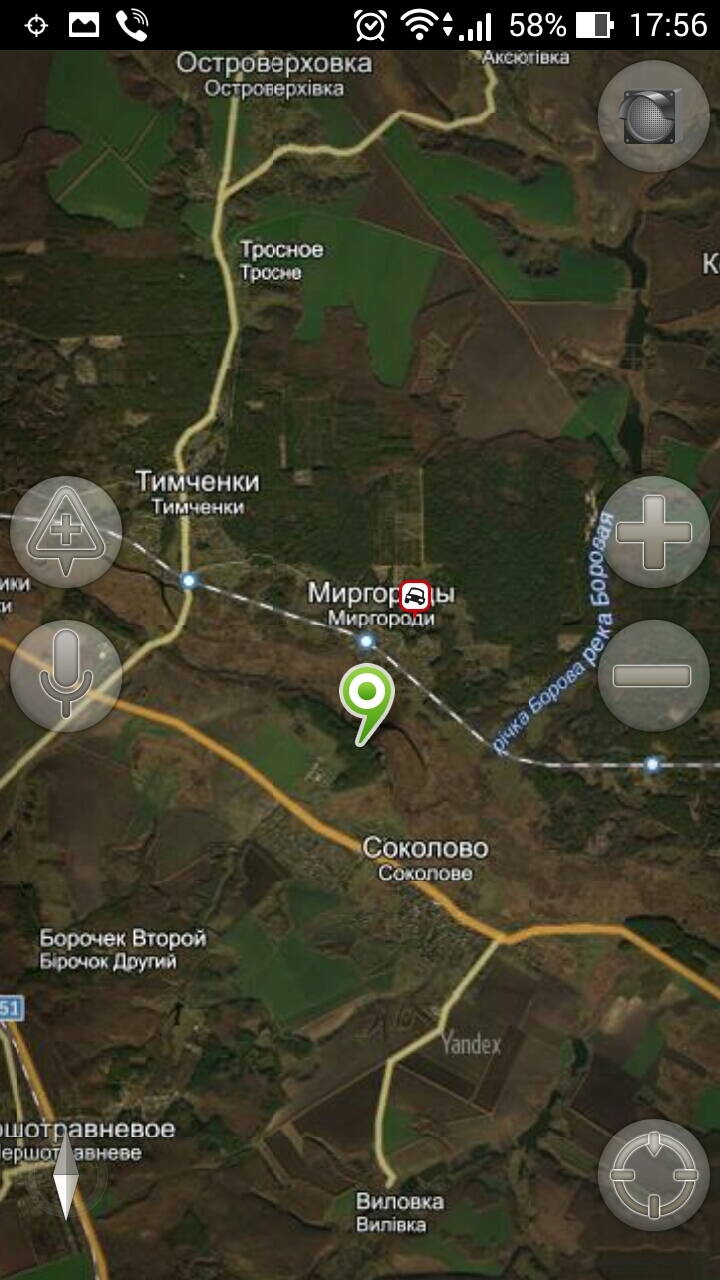Activate voice input microphone
Screen dimensions: 720x1280
click(x=66, y=675)
